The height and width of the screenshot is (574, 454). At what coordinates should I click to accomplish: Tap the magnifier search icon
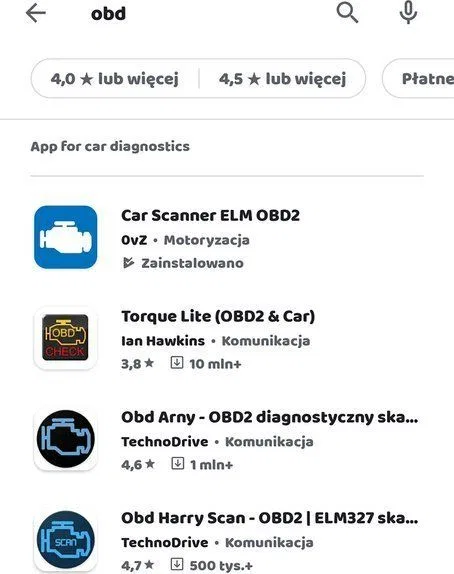347,12
